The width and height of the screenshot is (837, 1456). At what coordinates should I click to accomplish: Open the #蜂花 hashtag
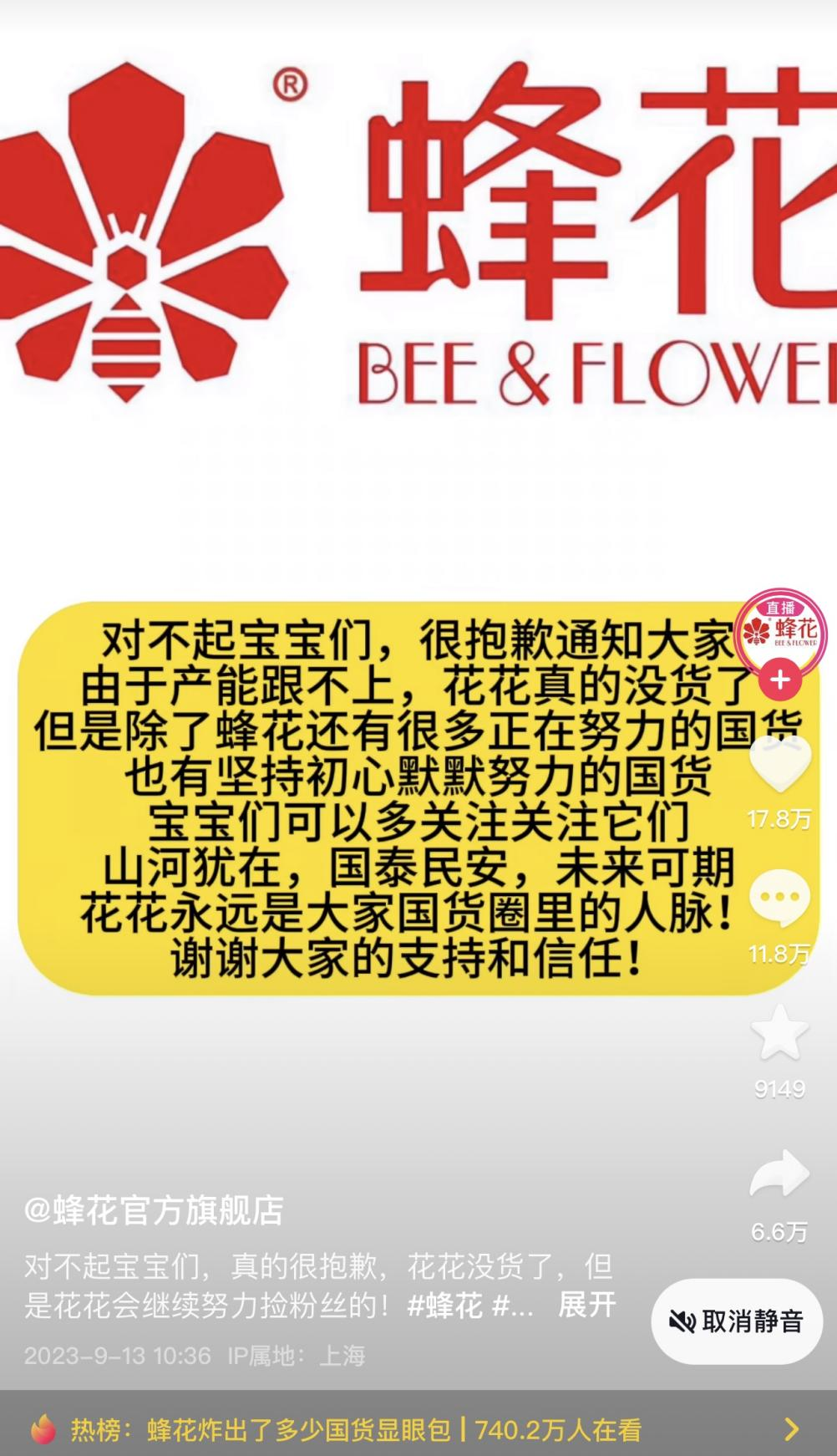444,1305
